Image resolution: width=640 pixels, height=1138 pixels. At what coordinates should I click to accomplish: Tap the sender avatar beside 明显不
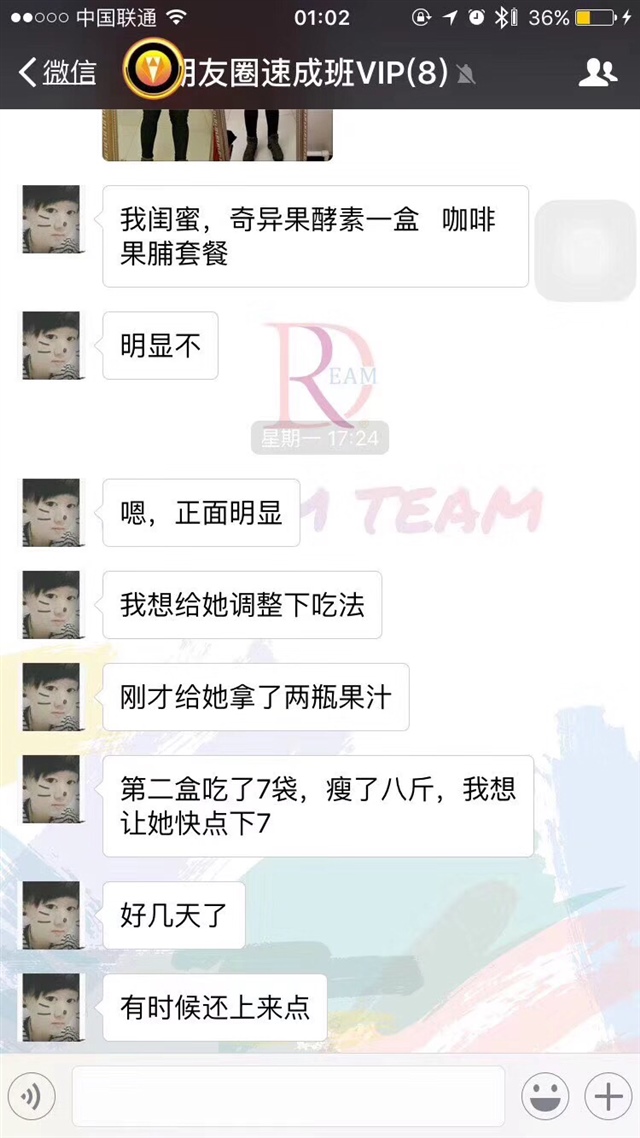pyautogui.click(x=51, y=346)
